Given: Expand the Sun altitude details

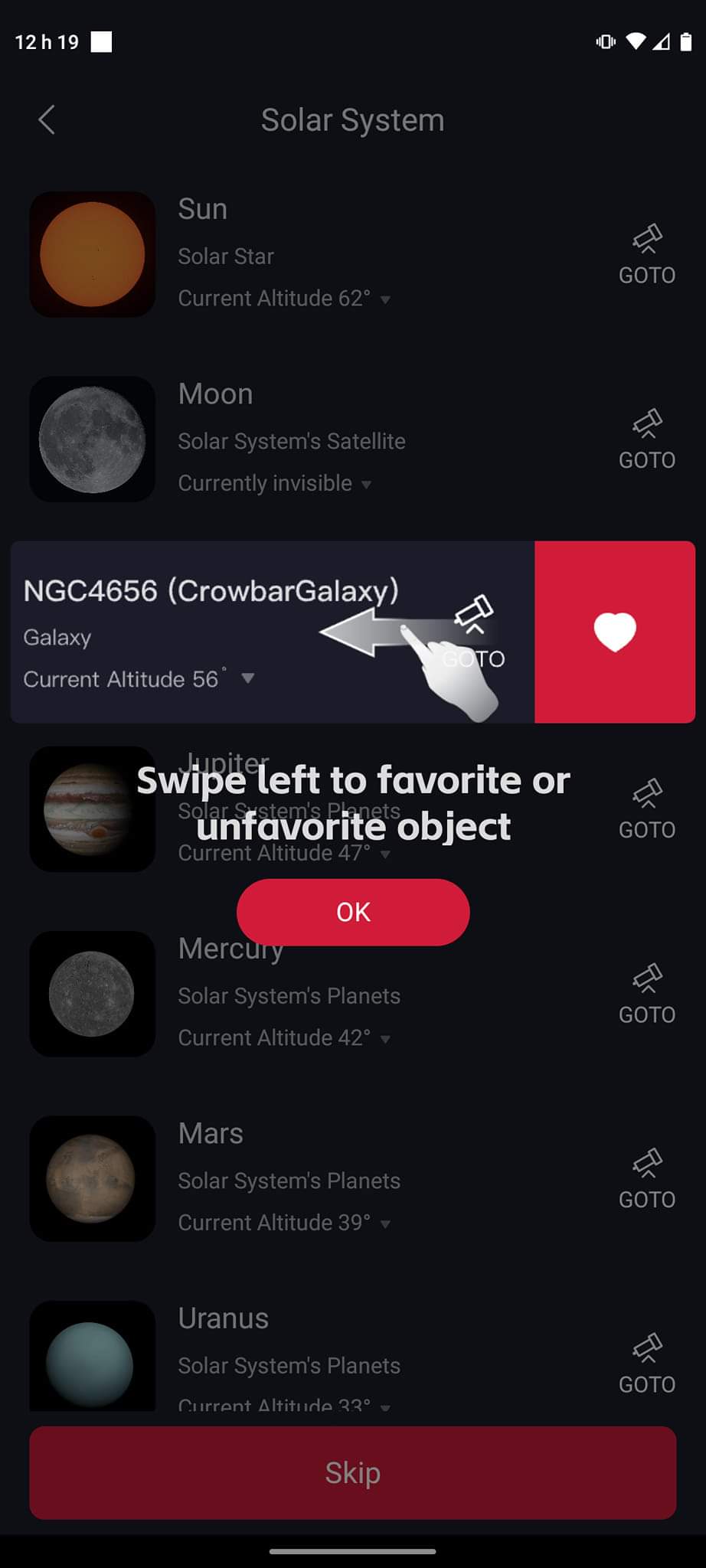Looking at the screenshot, I should click(385, 299).
